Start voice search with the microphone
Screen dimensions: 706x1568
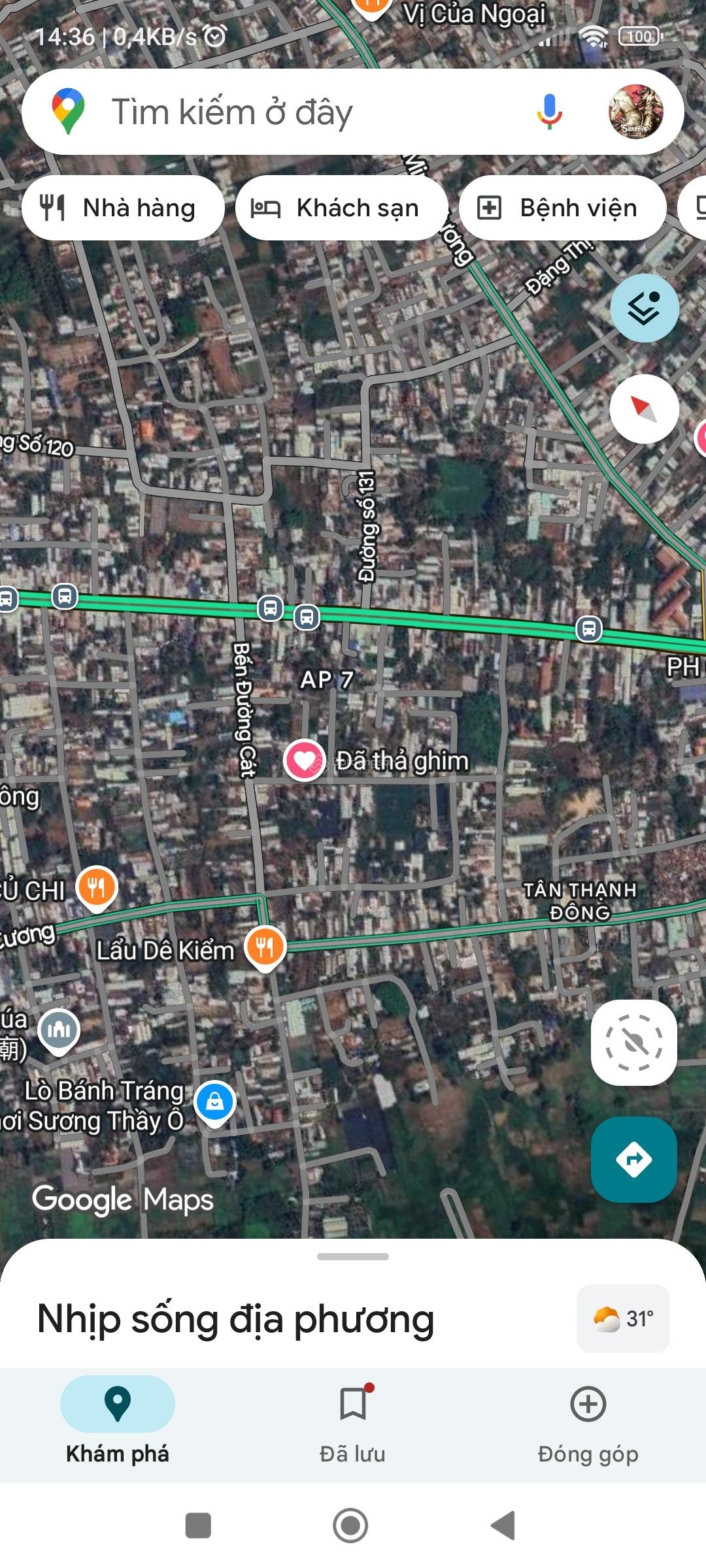tap(549, 112)
